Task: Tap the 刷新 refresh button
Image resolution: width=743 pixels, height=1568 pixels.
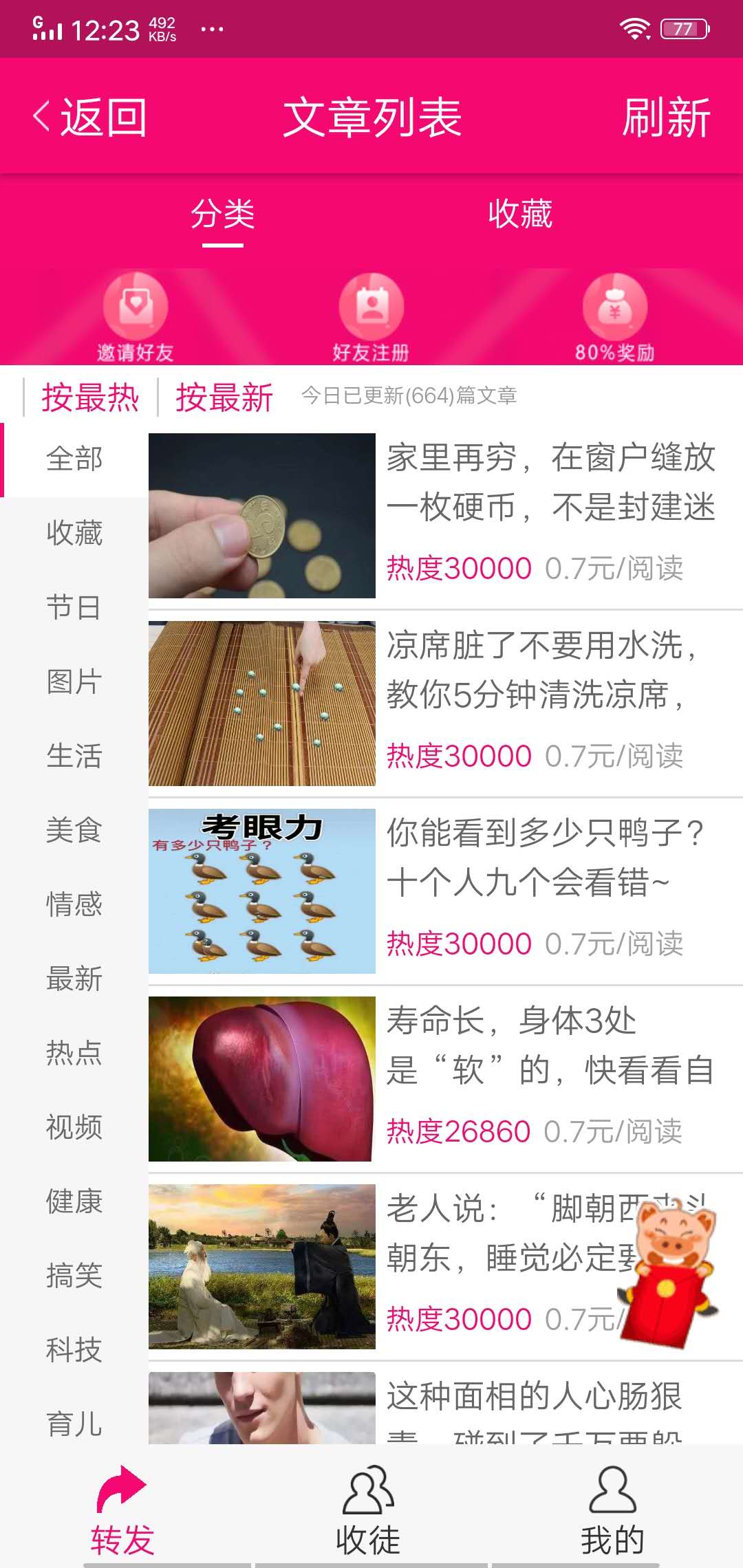Action: 665,117
